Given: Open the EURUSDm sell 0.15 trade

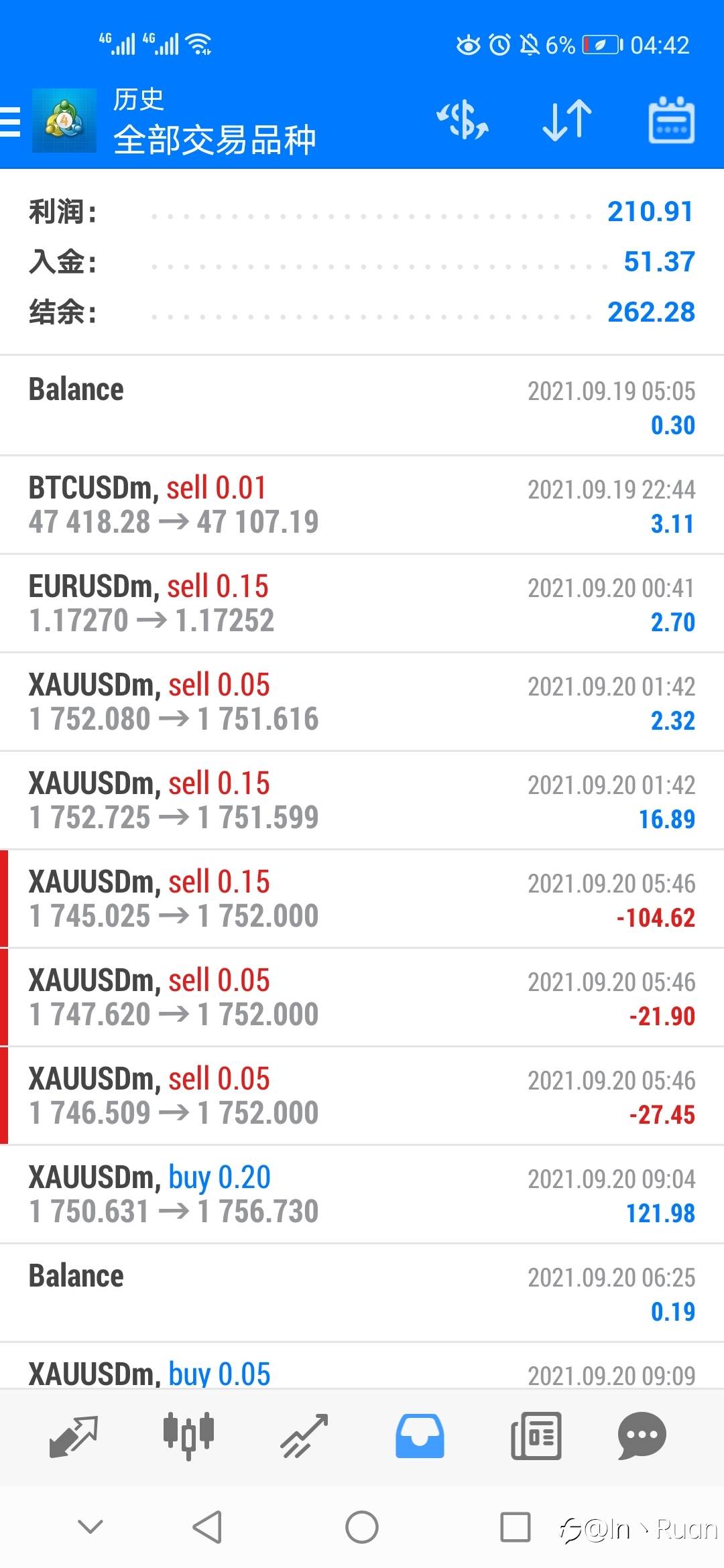Looking at the screenshot, I should coord(362,604).
